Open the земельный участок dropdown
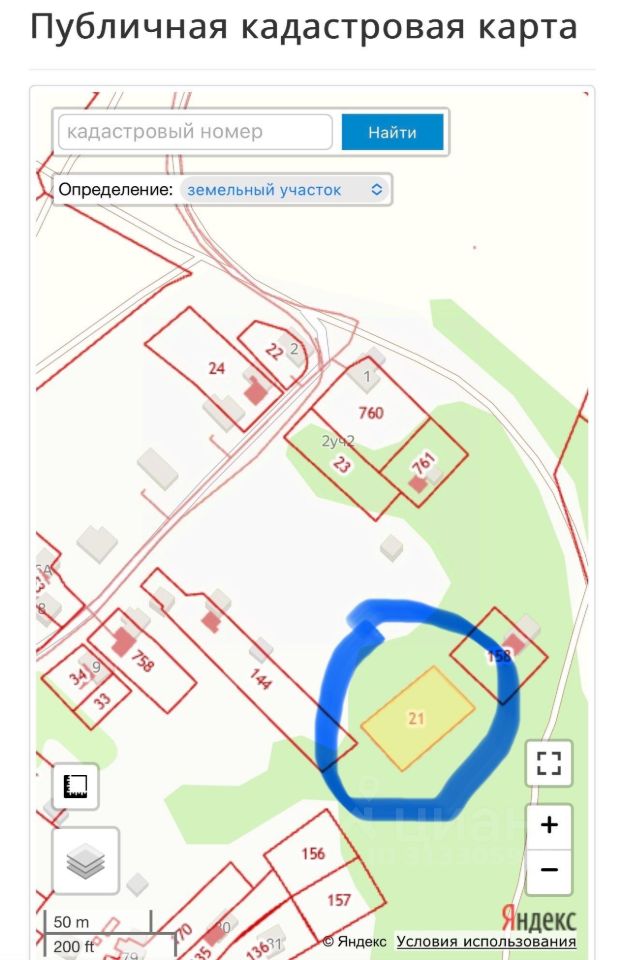The width and height of the screenshot is (624, 960). click(x=285, y=189)
